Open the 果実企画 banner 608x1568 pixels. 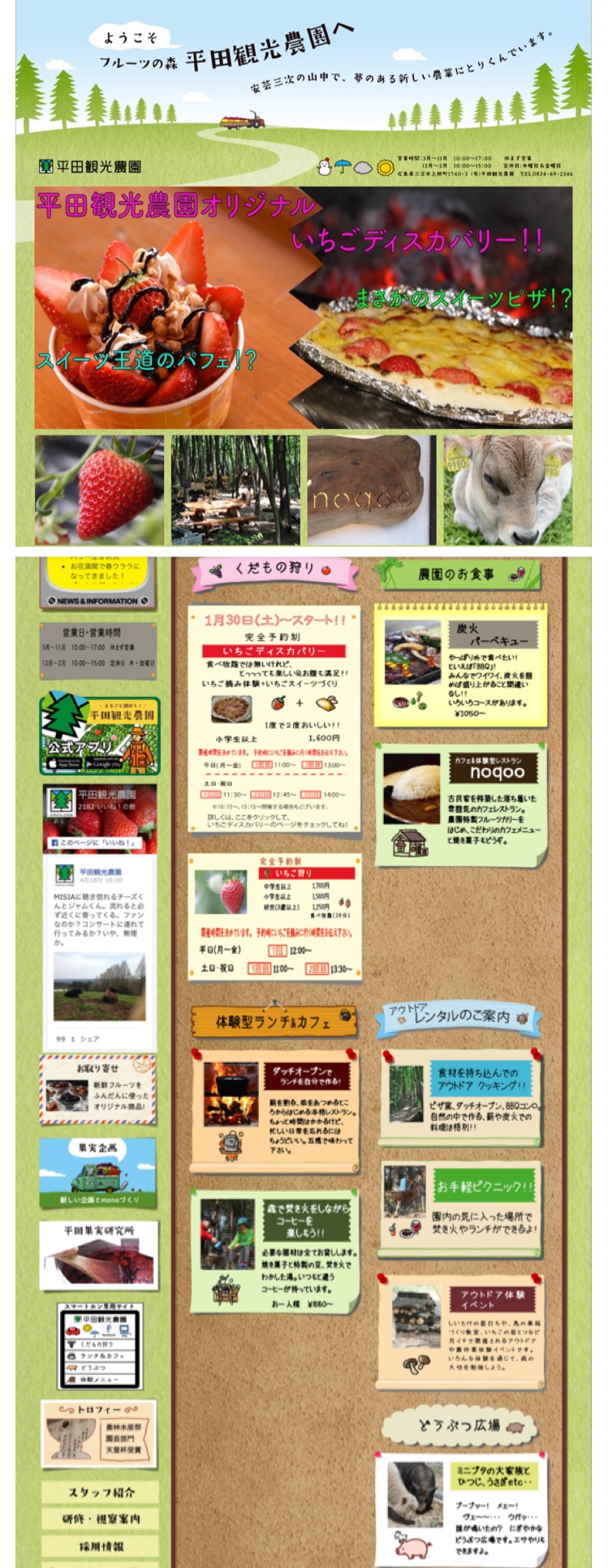click(98, 1172)
